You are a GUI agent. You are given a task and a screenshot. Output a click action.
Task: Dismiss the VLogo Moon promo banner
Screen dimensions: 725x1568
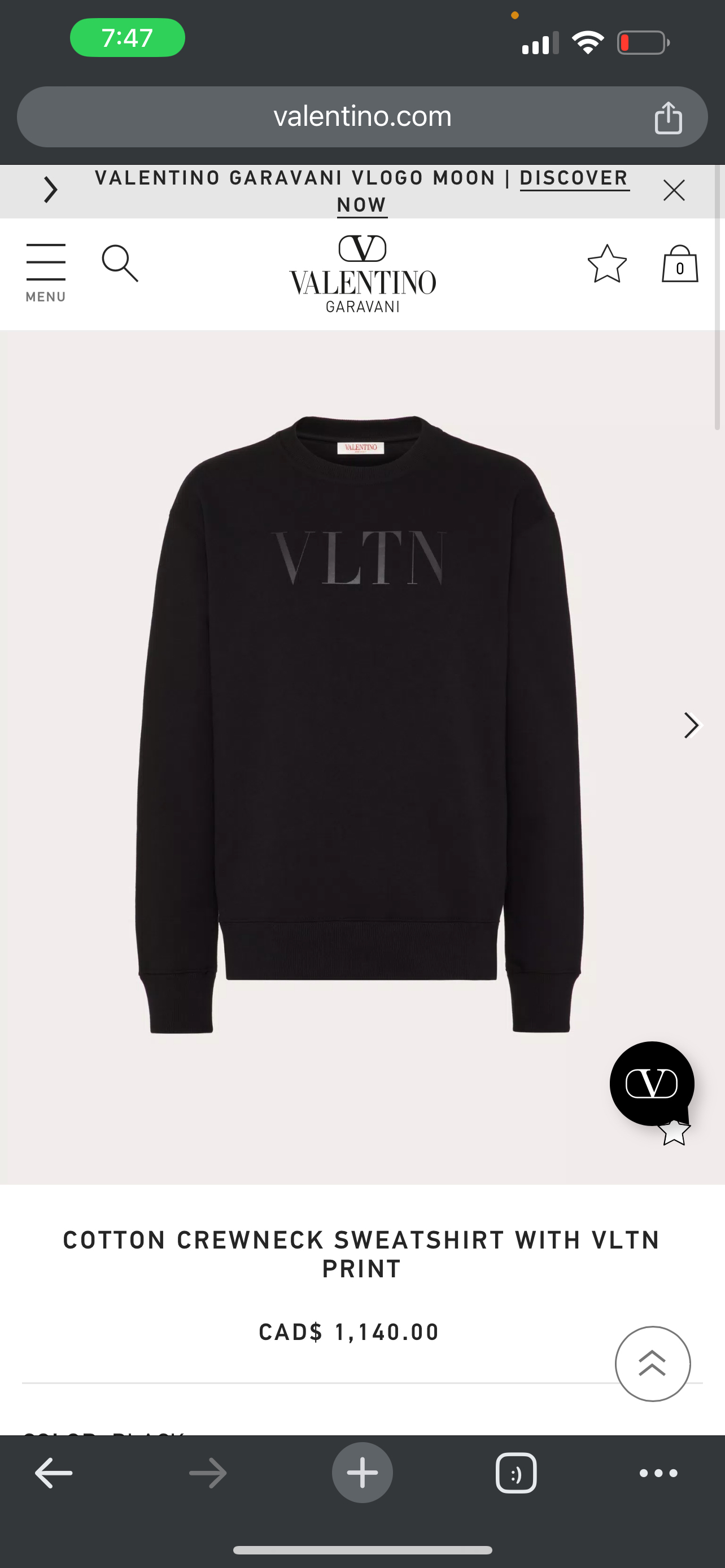coord(674,191)
